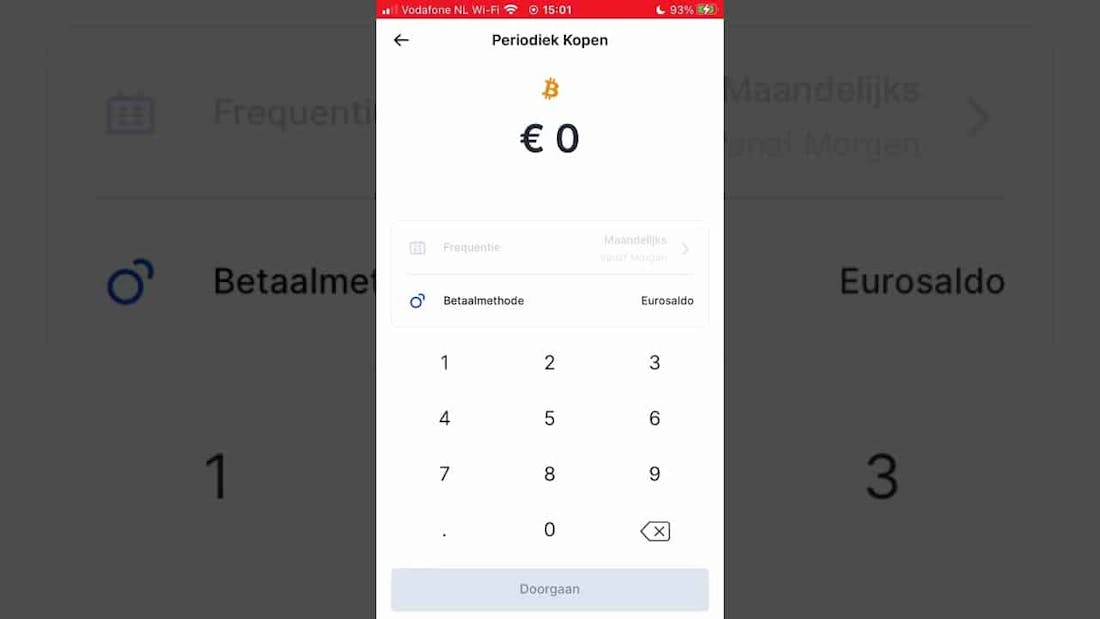Insert a decimal point

tap(444, 531)
